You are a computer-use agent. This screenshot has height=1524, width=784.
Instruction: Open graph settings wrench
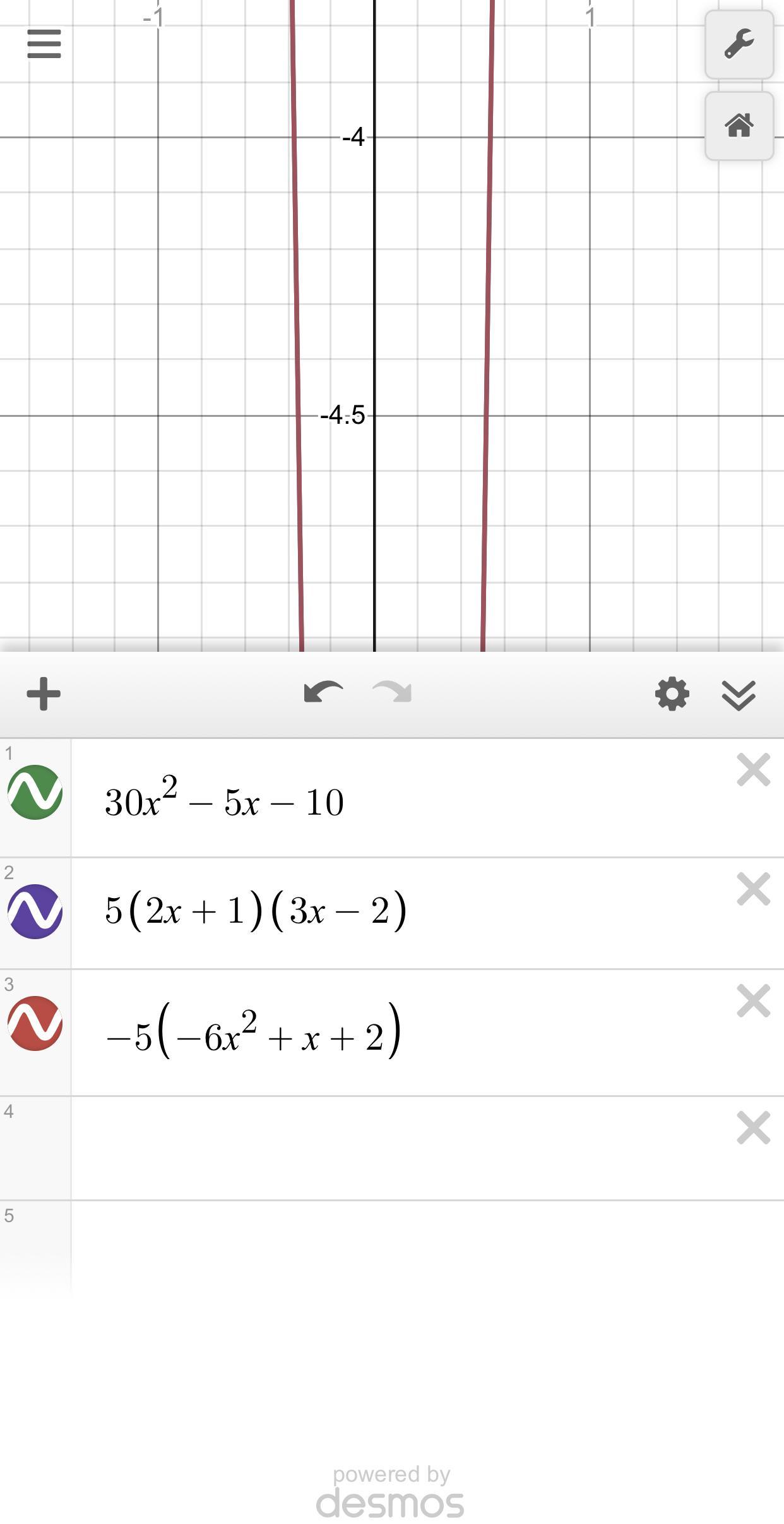739,44
